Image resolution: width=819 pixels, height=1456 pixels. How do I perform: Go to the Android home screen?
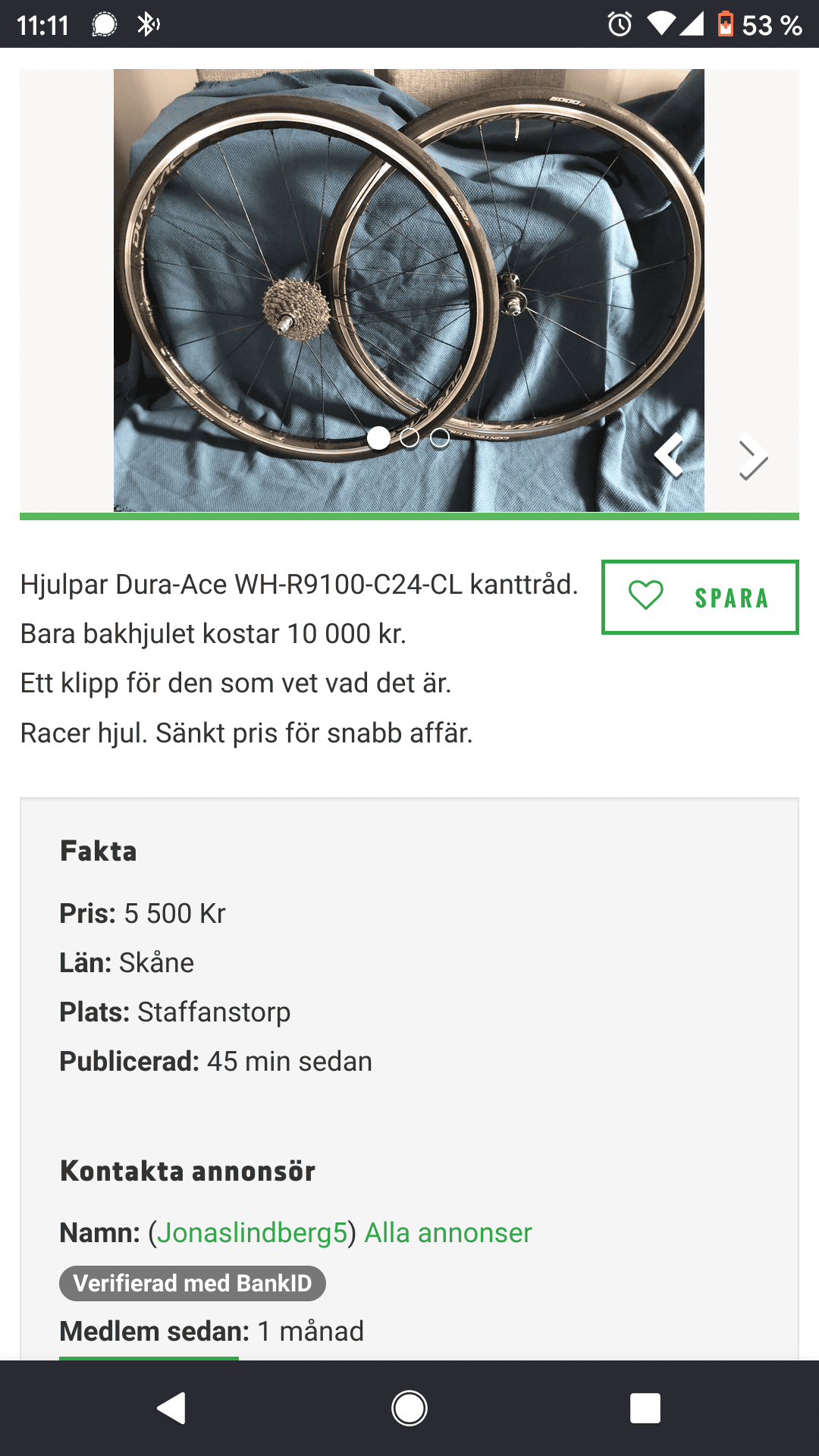point(409,1408)
